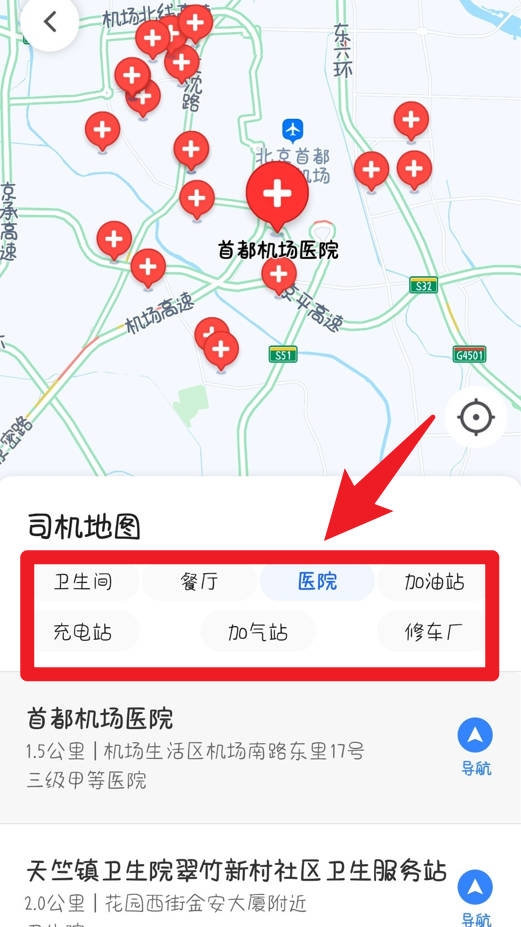Choose the 餐厅 filter chip
Image resolution: width=521 pixels, height=927 pixels.
pyautogui.click(x=199, y=582)
